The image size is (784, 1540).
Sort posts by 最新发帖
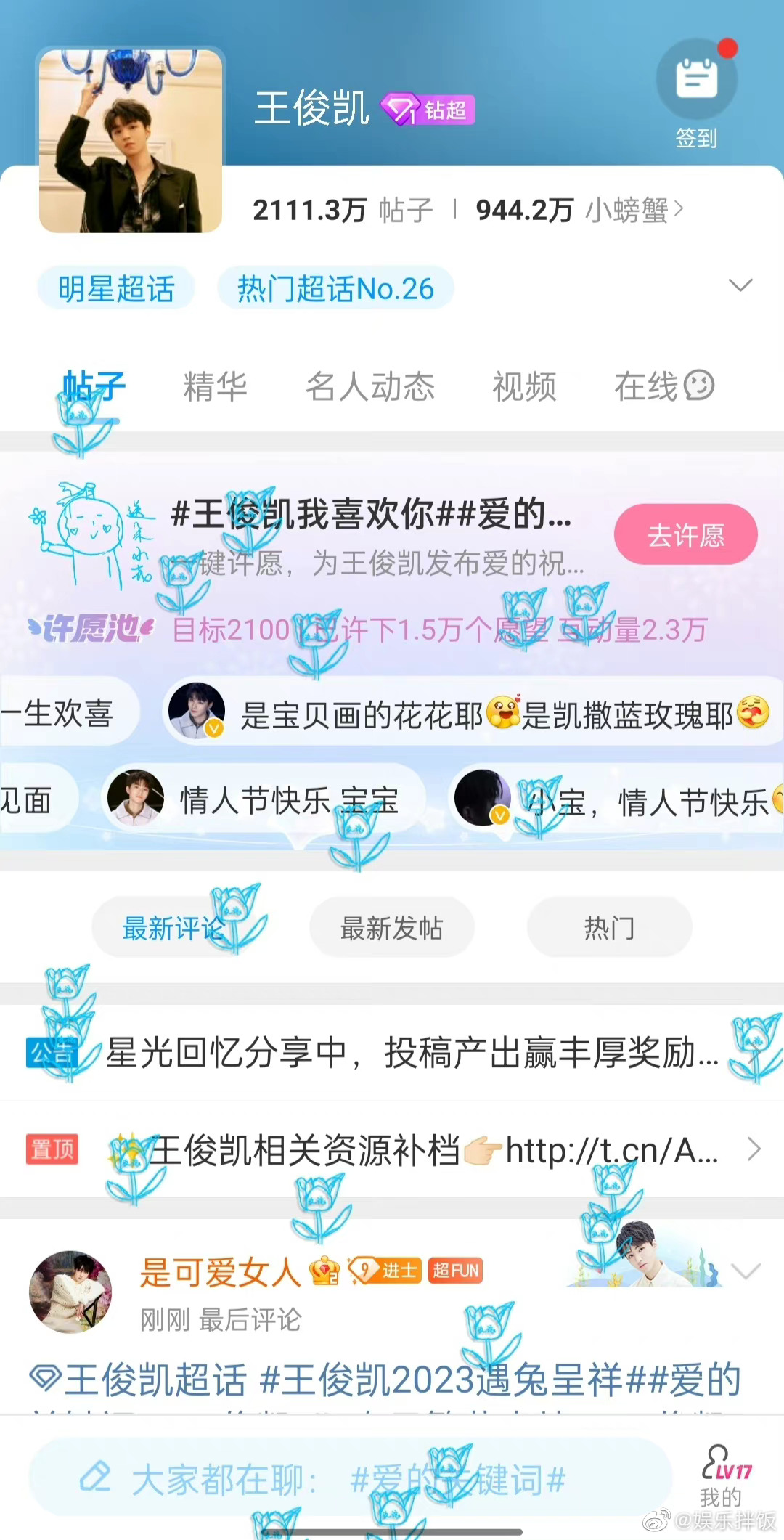pos(392,927)
